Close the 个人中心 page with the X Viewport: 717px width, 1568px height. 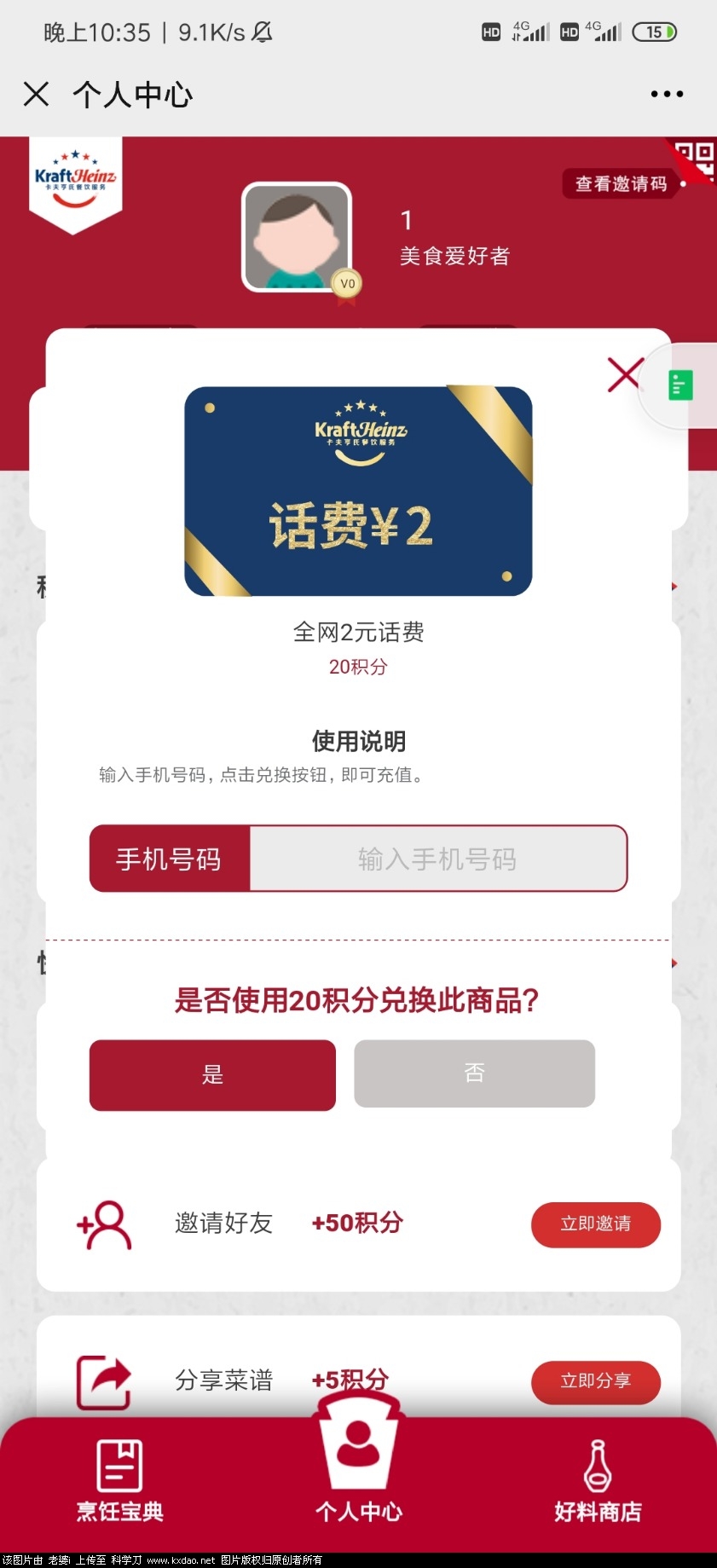[36, 94]
